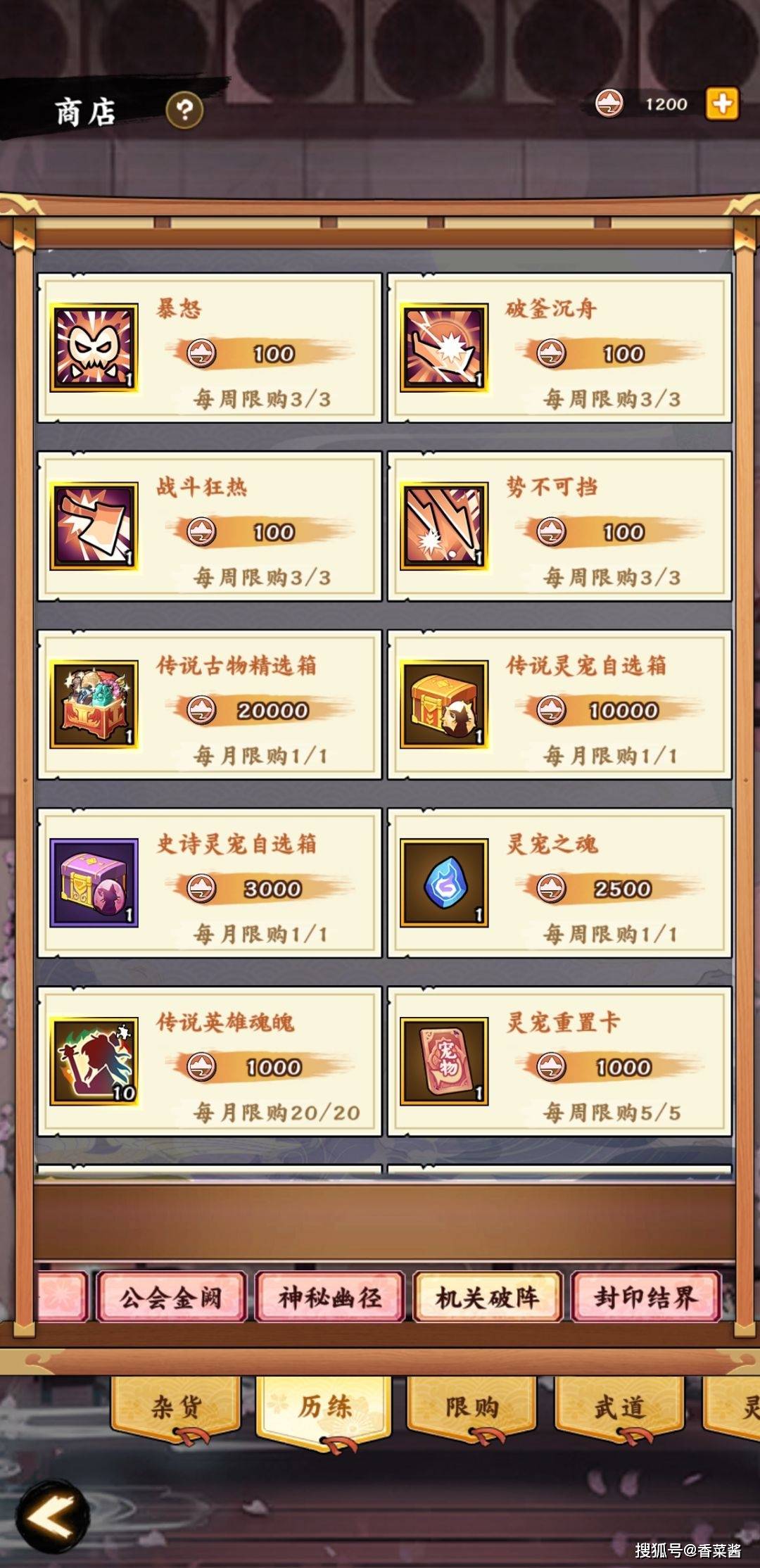Purchase the 破釜沉舟 item
The width and height of the screenshot is (760, 1568).
pyautogui.click(x=559, y=348)
